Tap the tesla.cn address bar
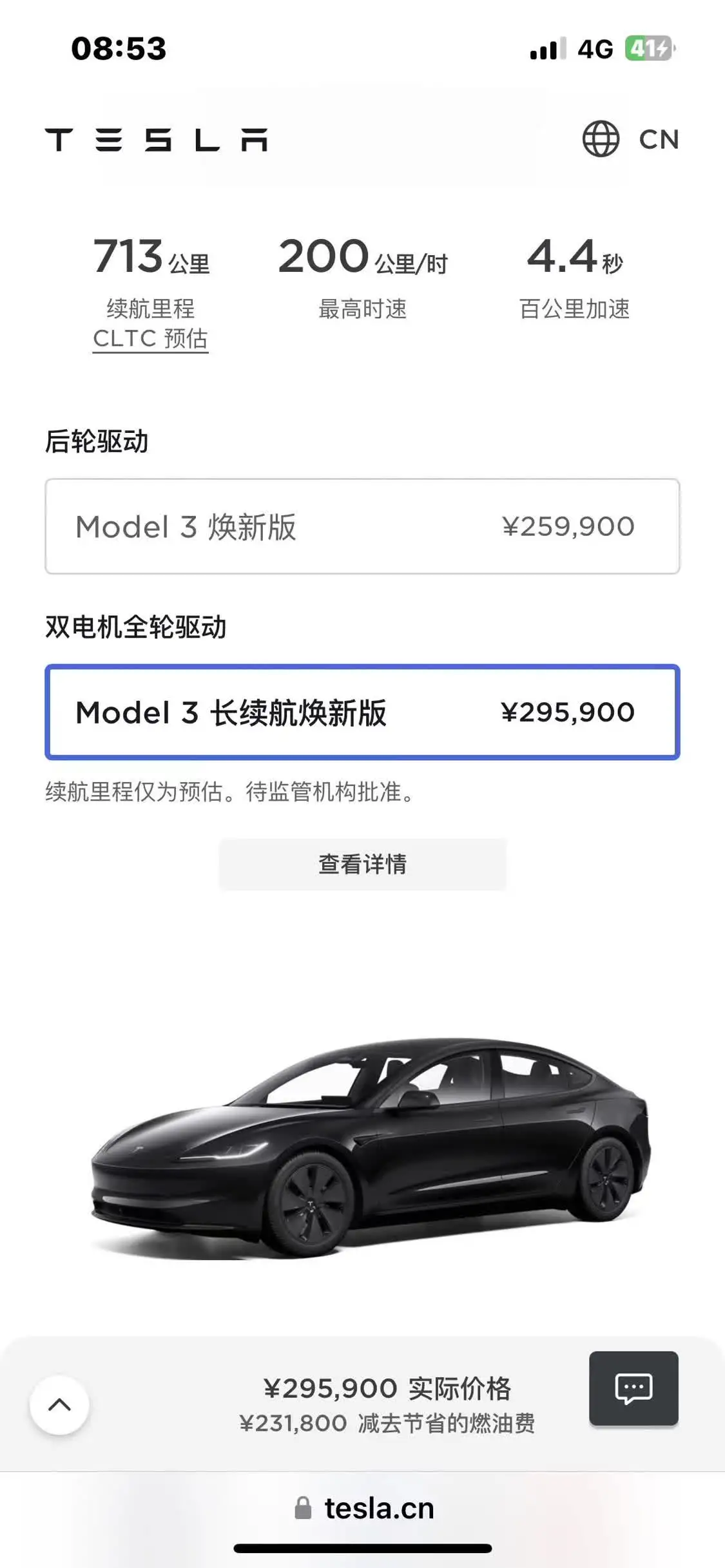725x1568 pixels. (x=364, y=1508)
